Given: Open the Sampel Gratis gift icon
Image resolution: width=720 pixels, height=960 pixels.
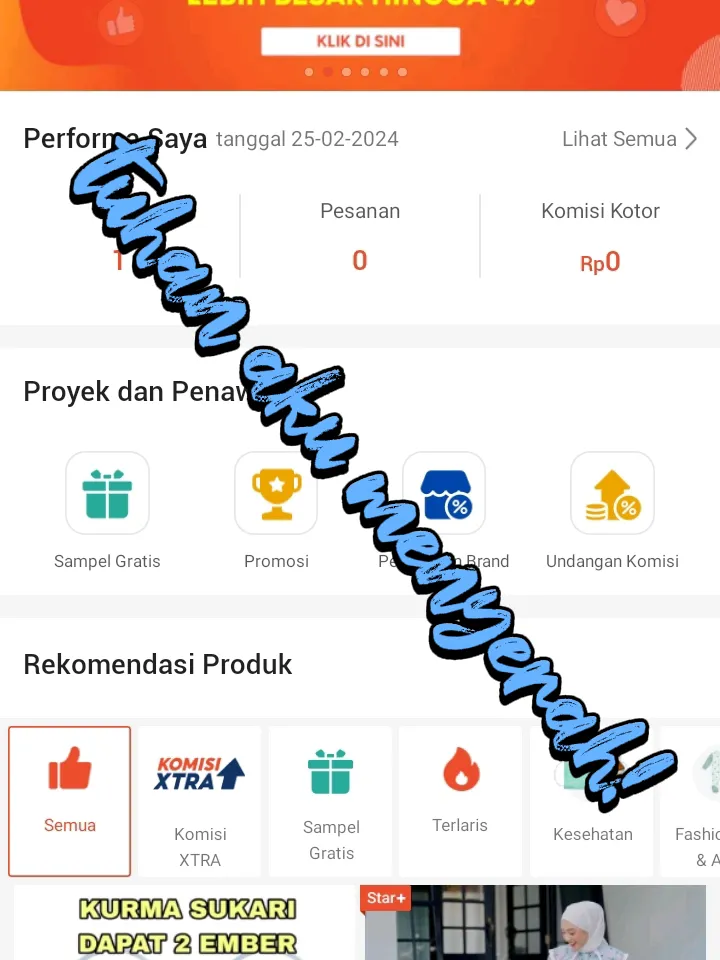Looking at the screenshot, I should click(x=107, y=492).
